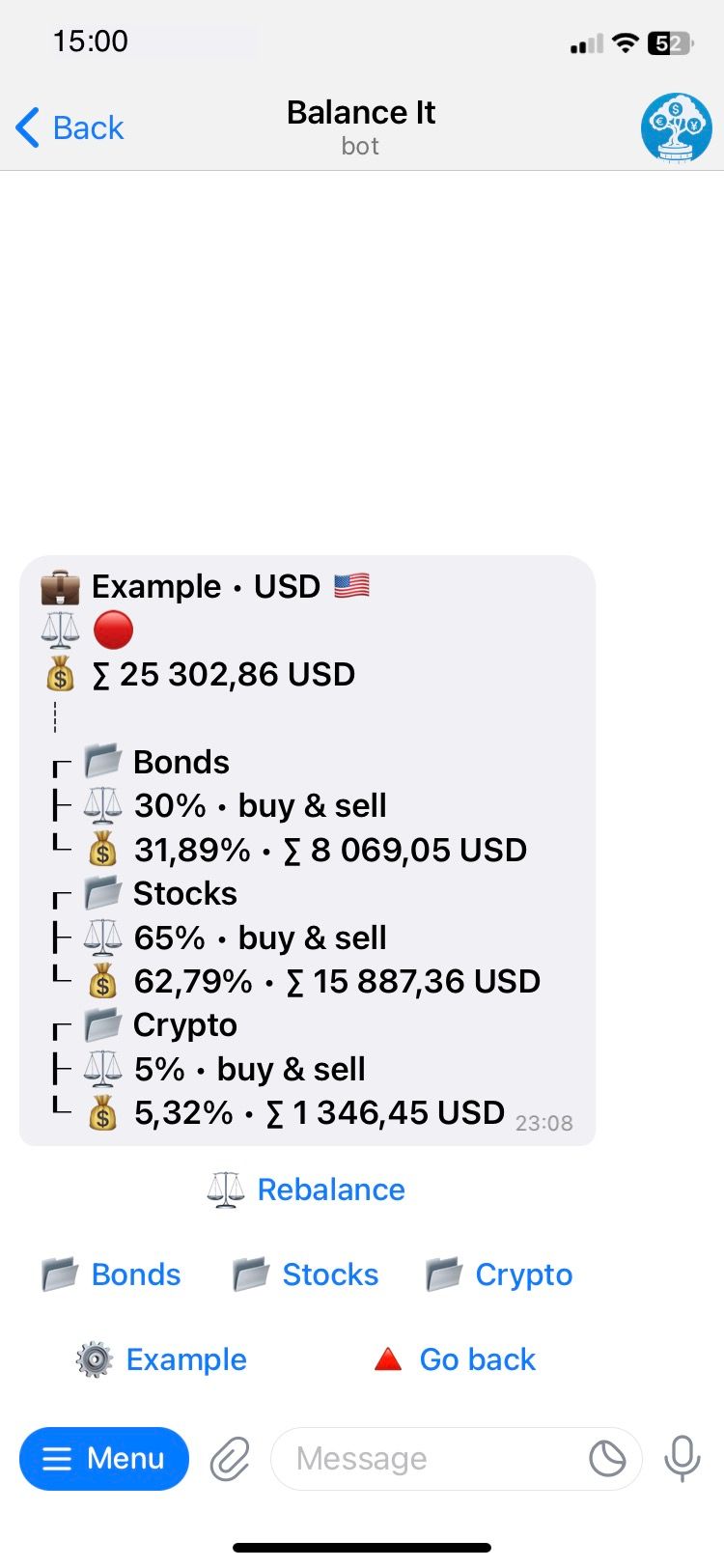
Task: Open the Bonds folder button
Action: click(x=113, y=1274)
